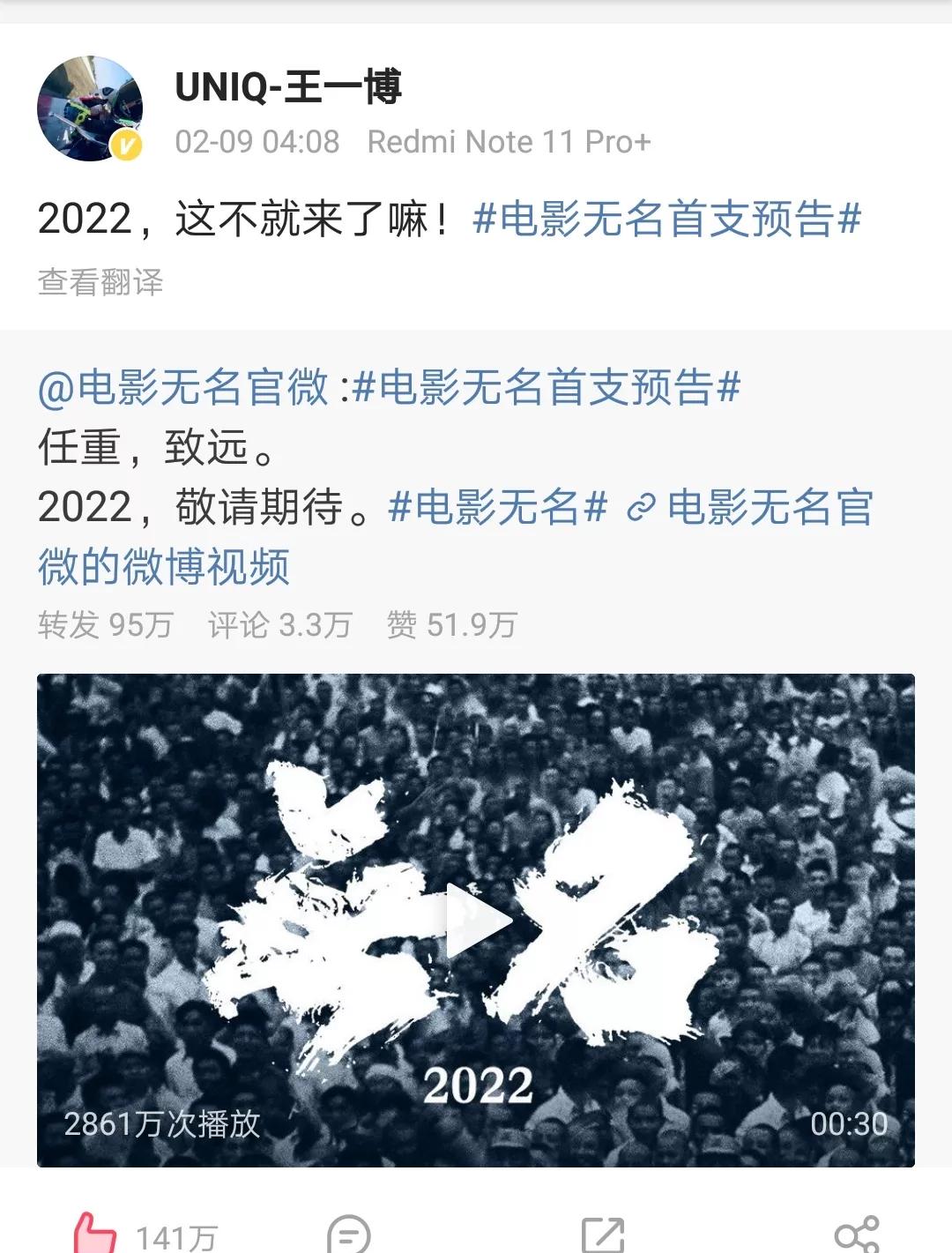Open the UNIQ-王一博 username
The width and height of the screenshot is (952, 1253).
(287, 87)
